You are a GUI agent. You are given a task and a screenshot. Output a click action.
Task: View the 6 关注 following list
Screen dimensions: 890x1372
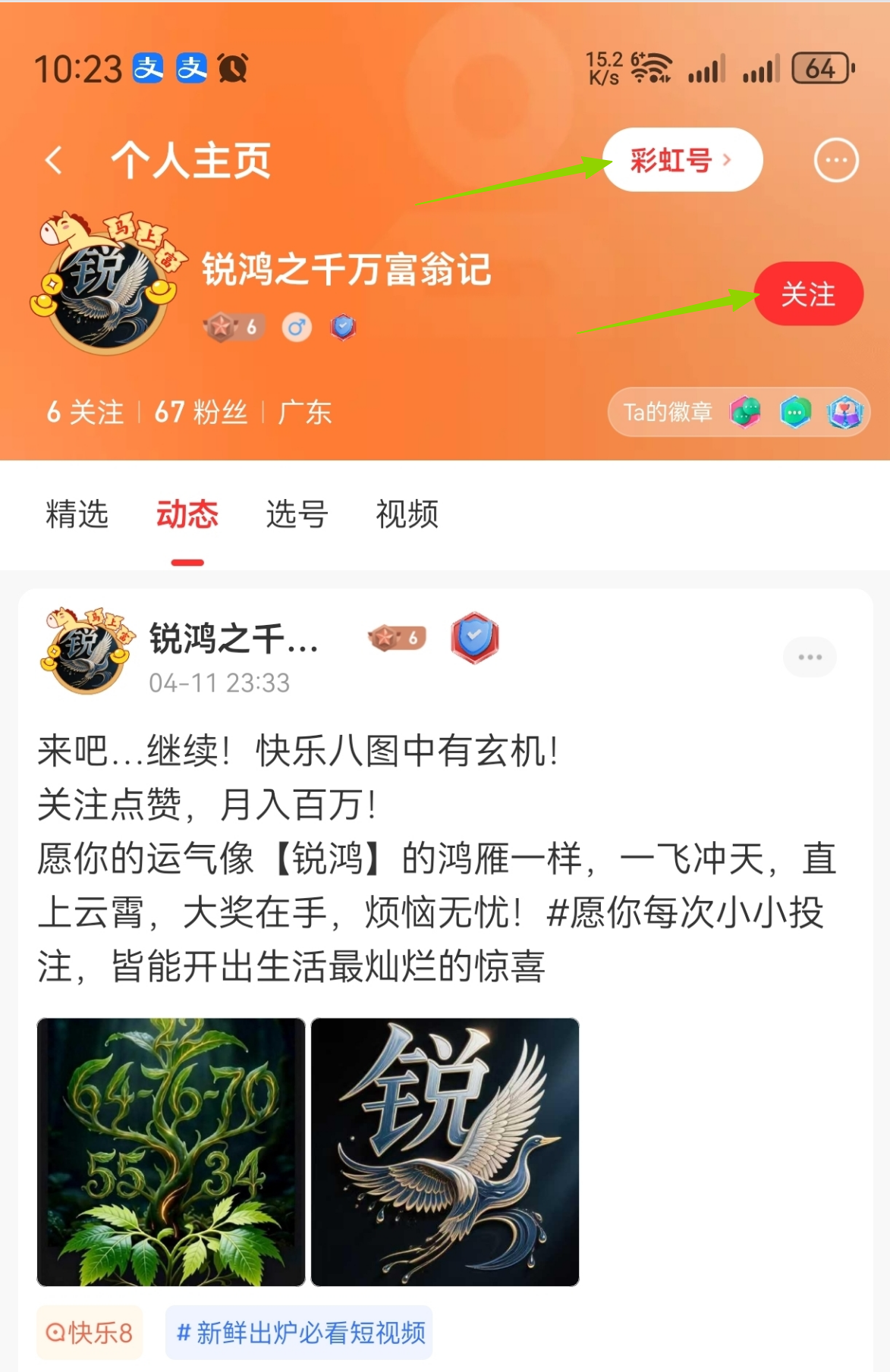85,413
